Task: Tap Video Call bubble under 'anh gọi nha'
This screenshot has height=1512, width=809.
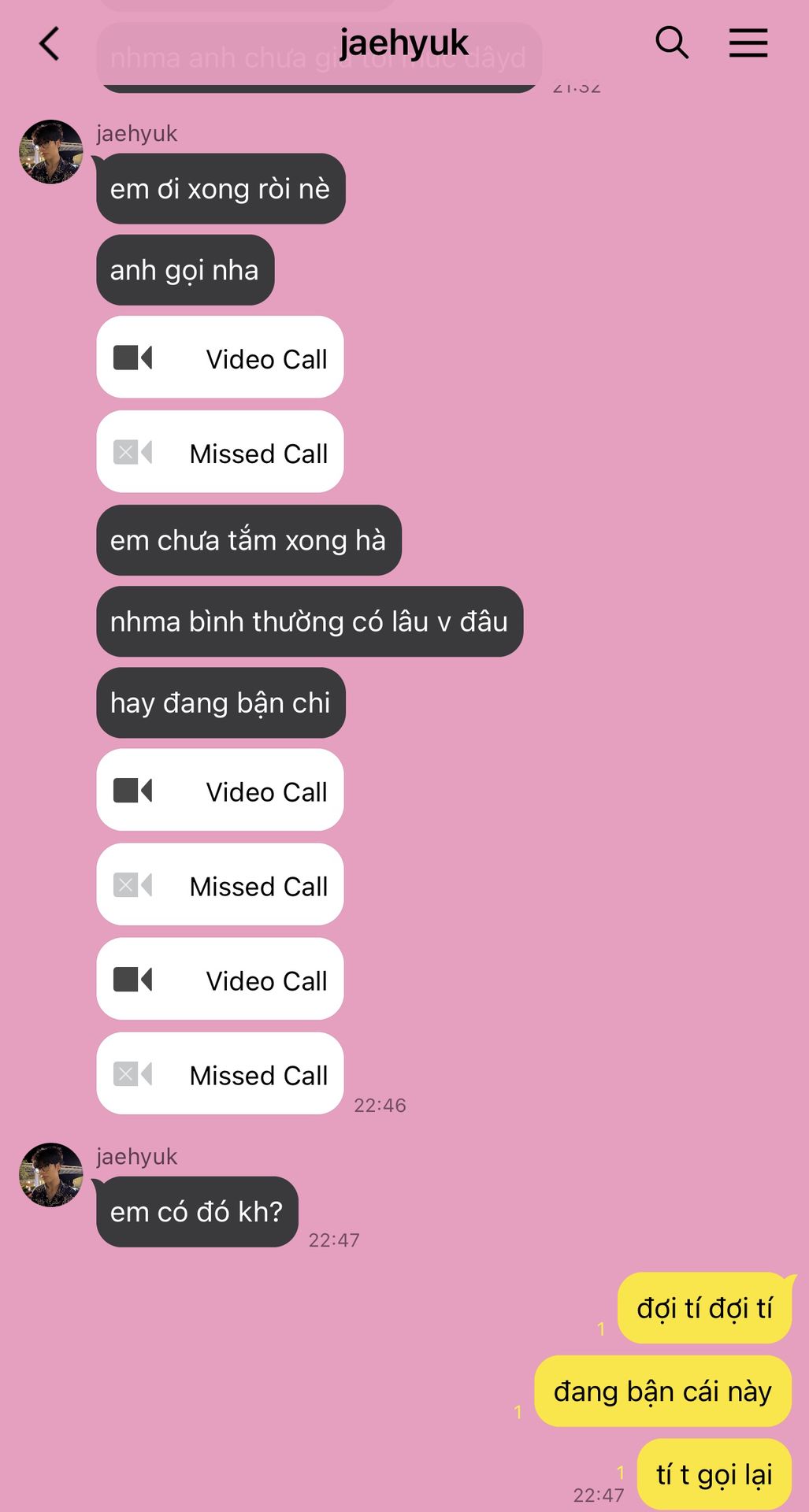Action: point(220,358)
